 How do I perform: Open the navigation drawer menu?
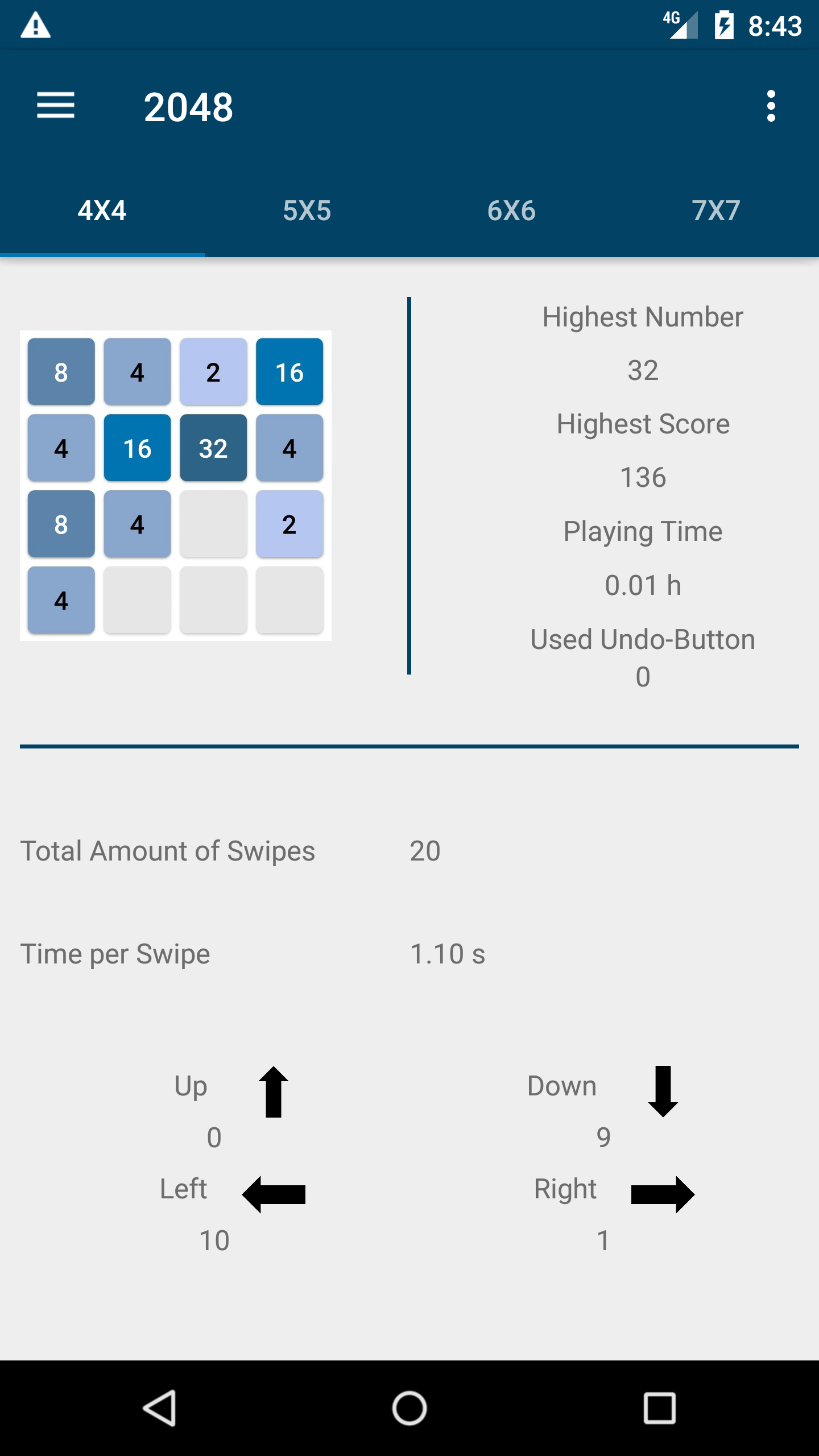tap(56, 106)
